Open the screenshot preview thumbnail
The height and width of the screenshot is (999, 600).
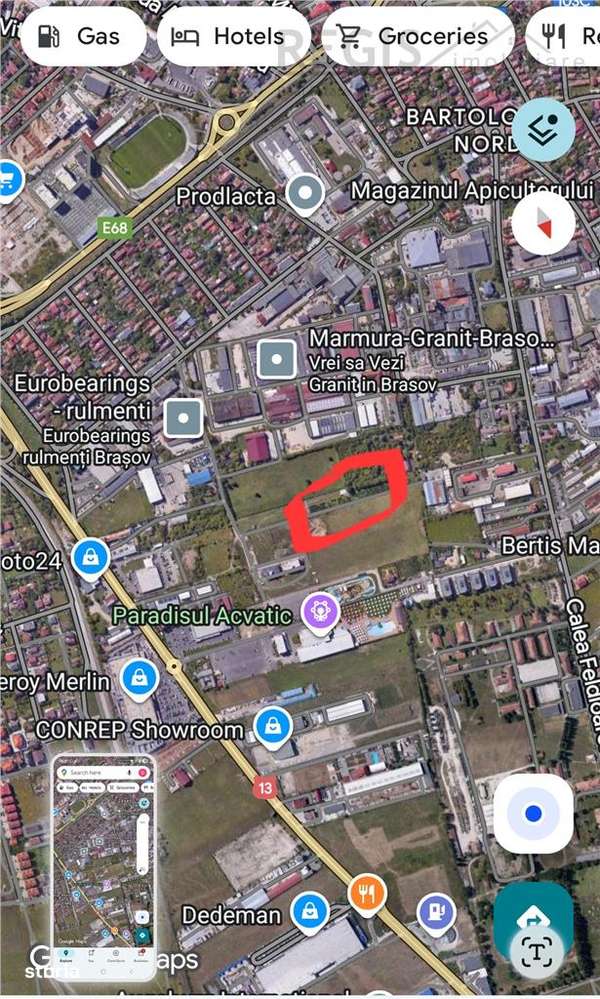tap(105, 866)
